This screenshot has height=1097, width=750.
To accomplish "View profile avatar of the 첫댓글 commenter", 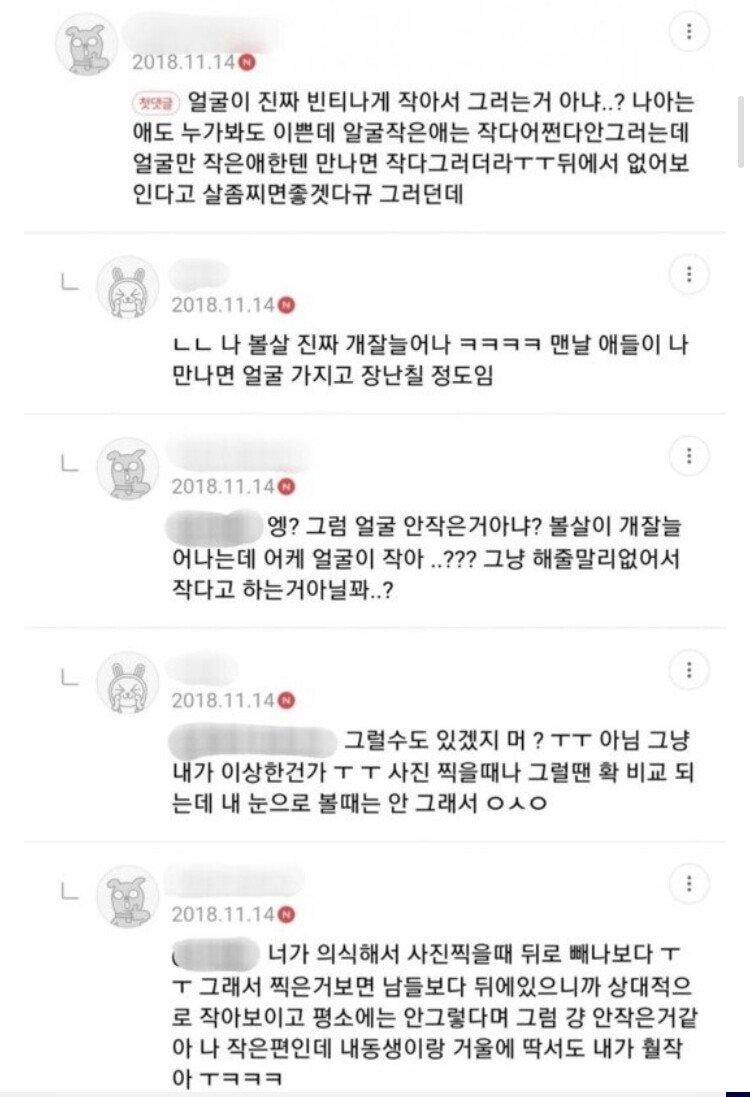I will (x=85, y=44).
